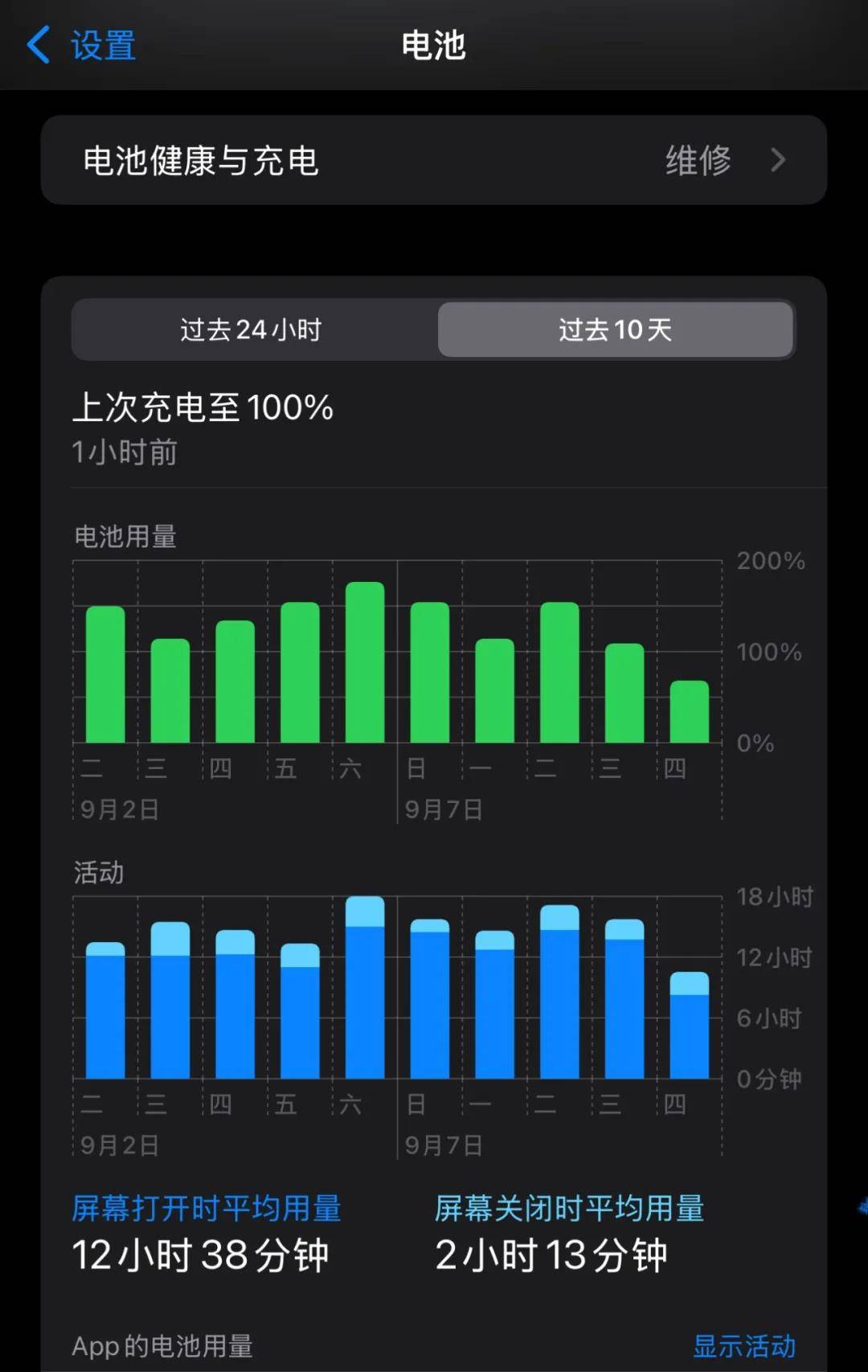Tap the 电池 title in the navigation bar
Screen dimensions: 868x1372
tap(433, 47)
